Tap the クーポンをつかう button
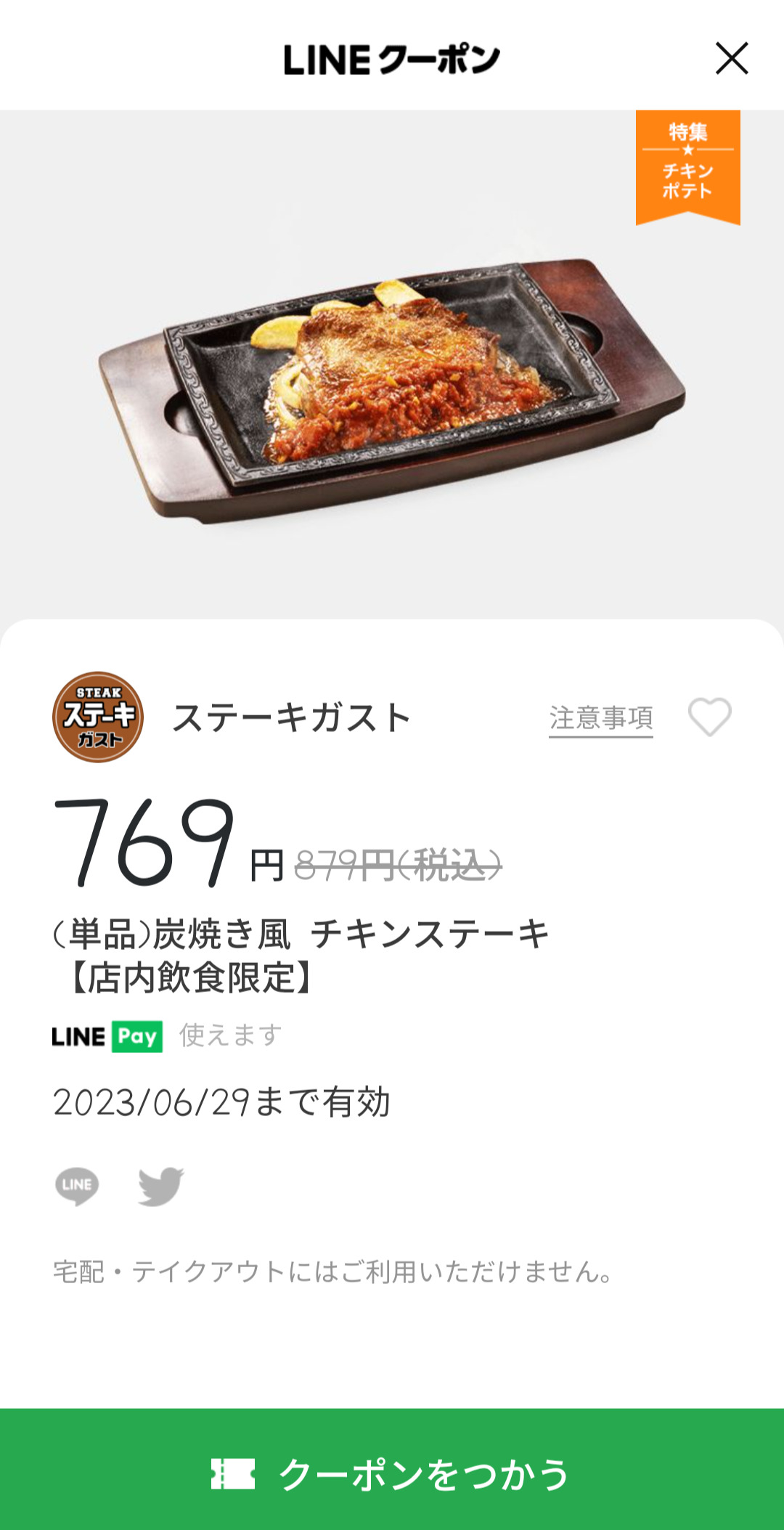Screen dimensions: 784x1530 [x=392, y=1473]
